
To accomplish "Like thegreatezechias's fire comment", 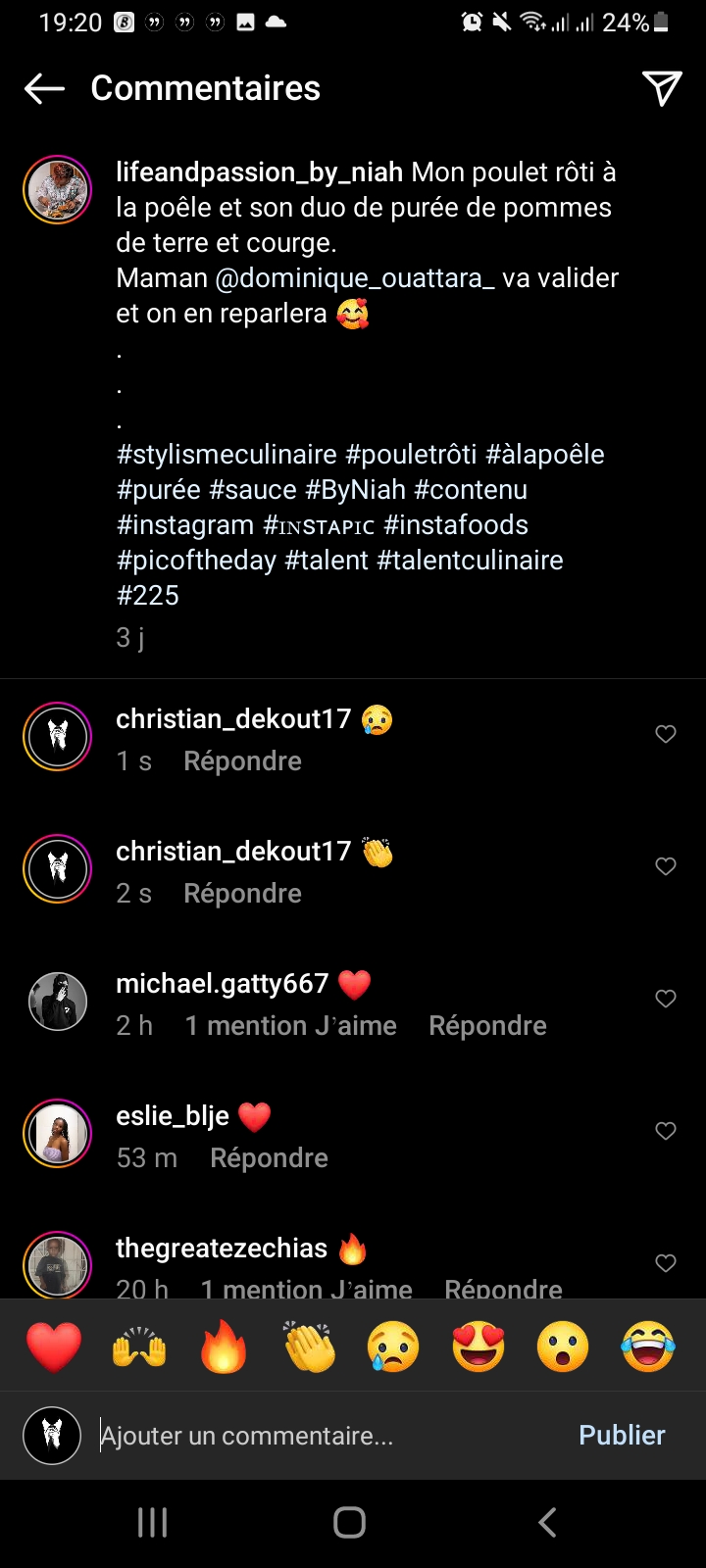I will (x=666, y=1263).
